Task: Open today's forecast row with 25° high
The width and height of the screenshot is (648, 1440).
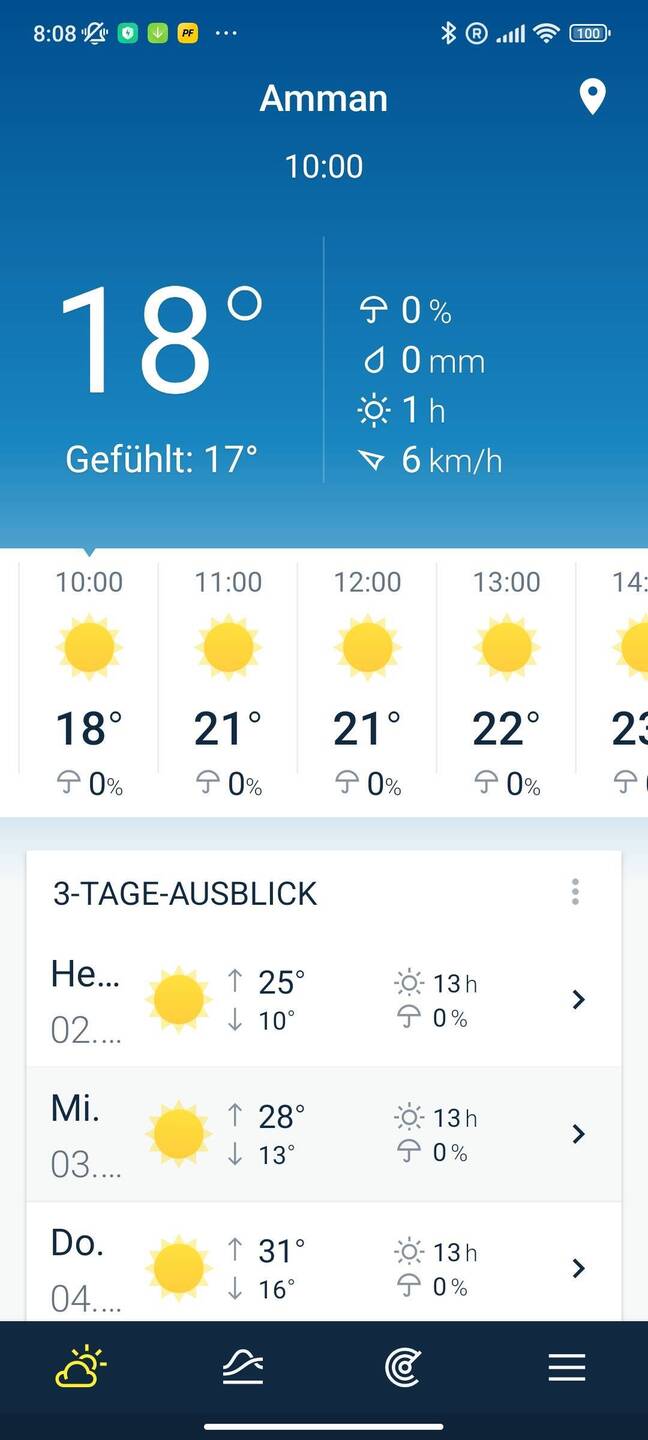Action: (x=324, y=999)
